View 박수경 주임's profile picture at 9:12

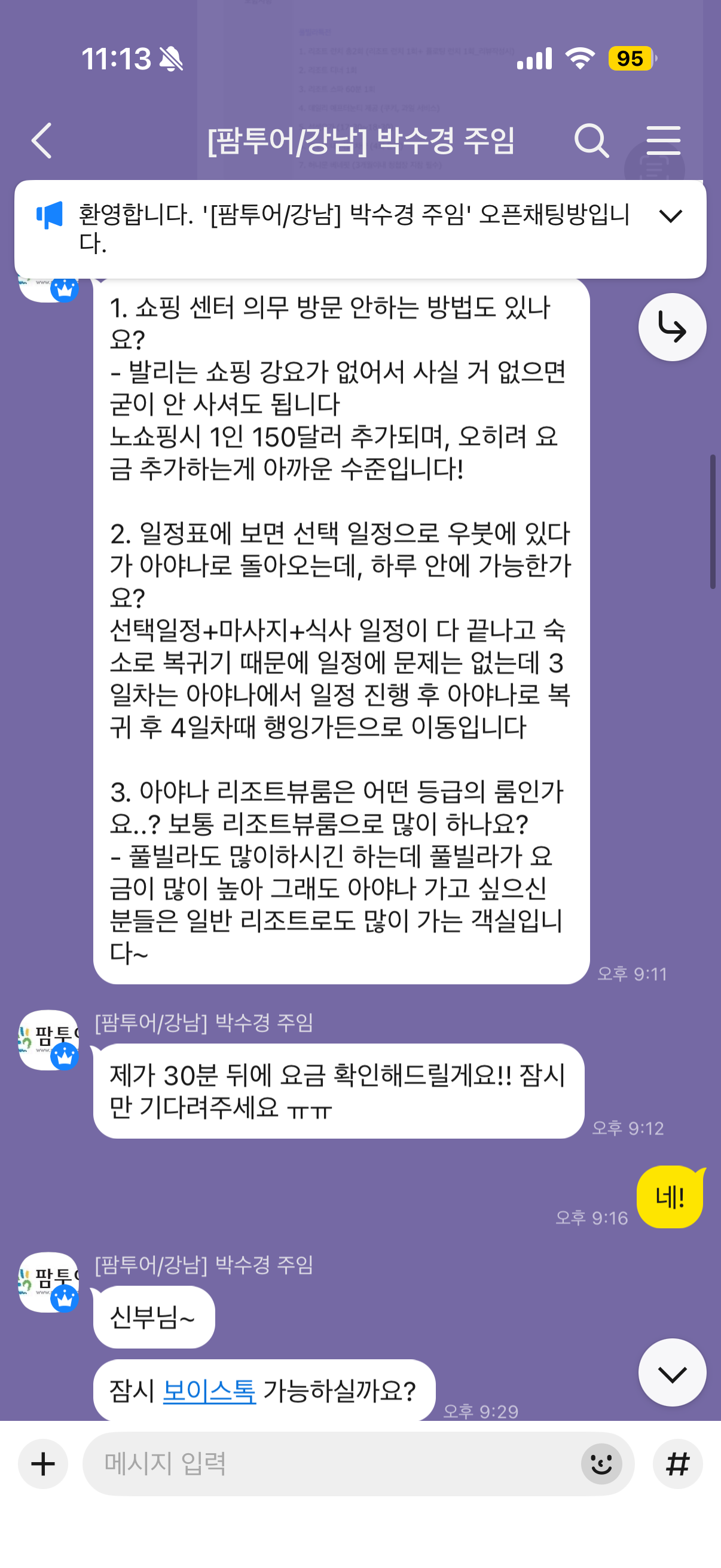coord(48,1041)
